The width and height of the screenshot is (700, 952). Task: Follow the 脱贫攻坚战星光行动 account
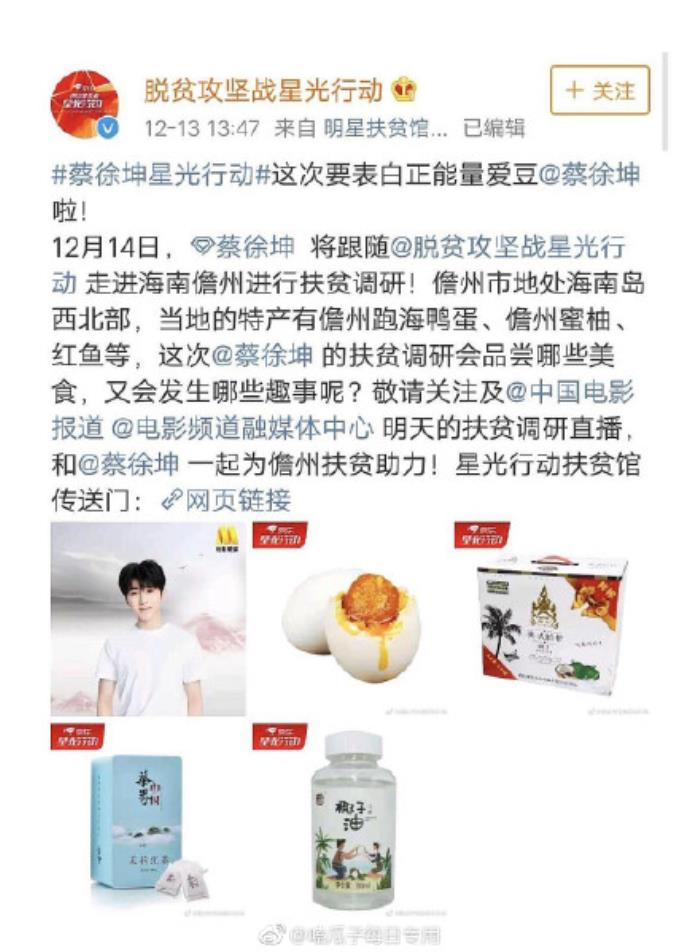tap(600, 91)
